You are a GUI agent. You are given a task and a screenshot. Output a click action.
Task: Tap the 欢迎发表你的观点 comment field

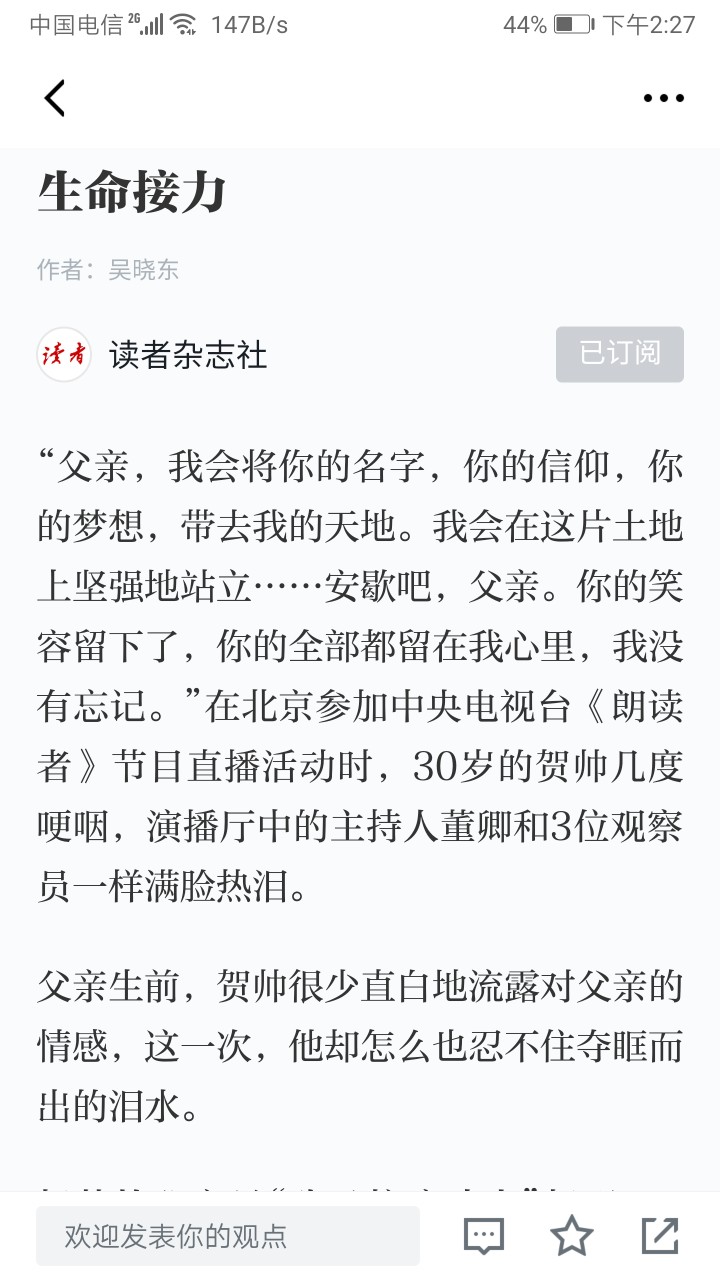(x=228, y=1236)
